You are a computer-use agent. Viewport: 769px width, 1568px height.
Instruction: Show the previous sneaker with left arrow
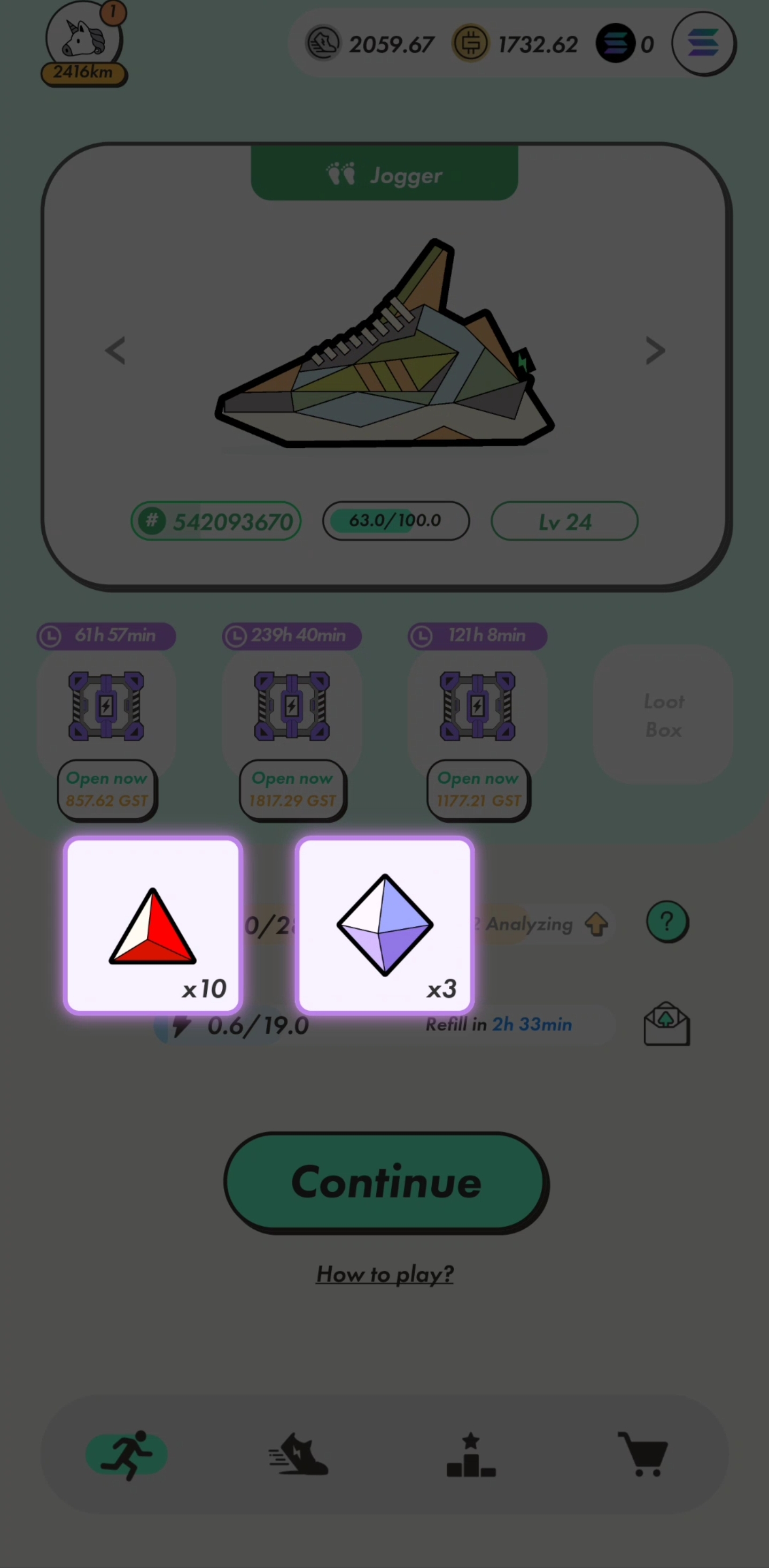click(x=115, y=350)
